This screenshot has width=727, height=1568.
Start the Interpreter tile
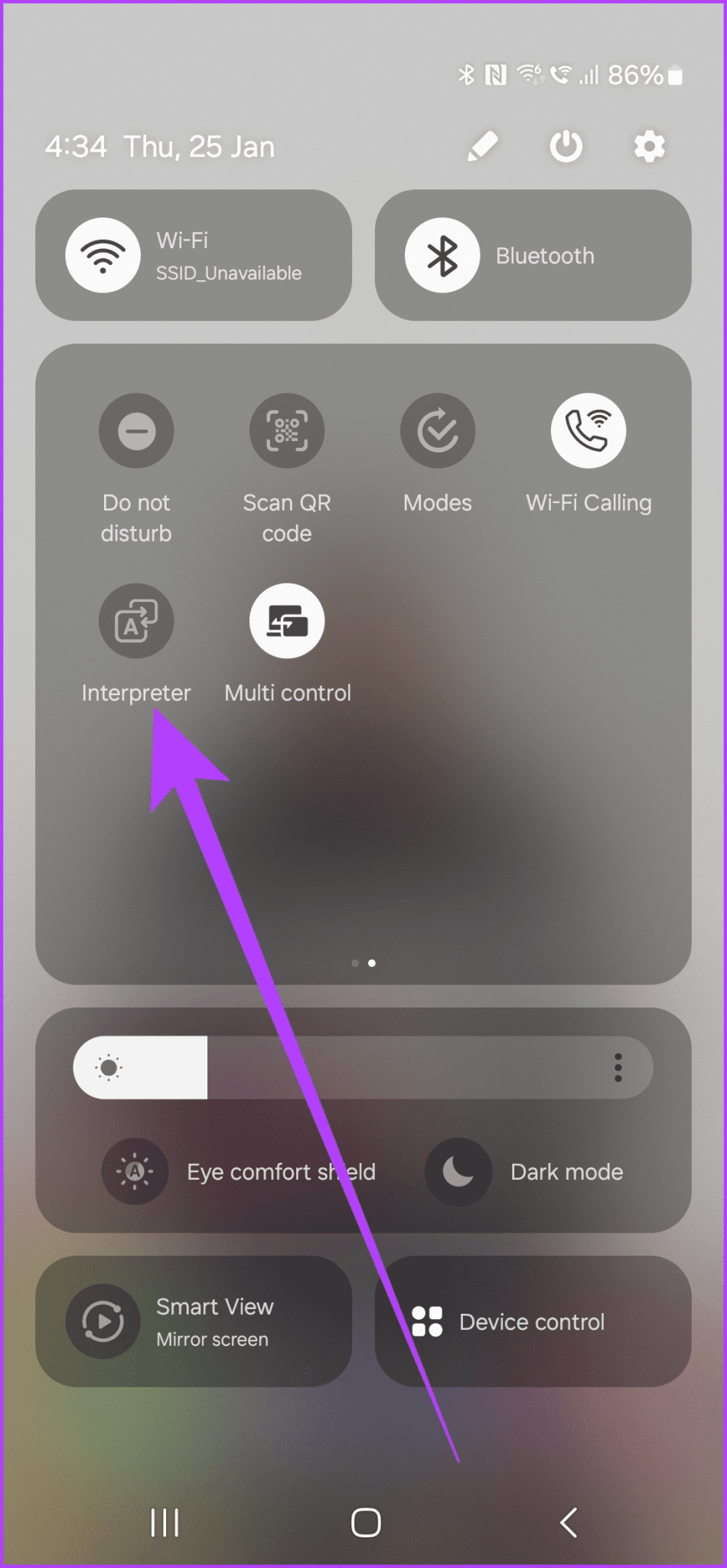click(136, 621)
